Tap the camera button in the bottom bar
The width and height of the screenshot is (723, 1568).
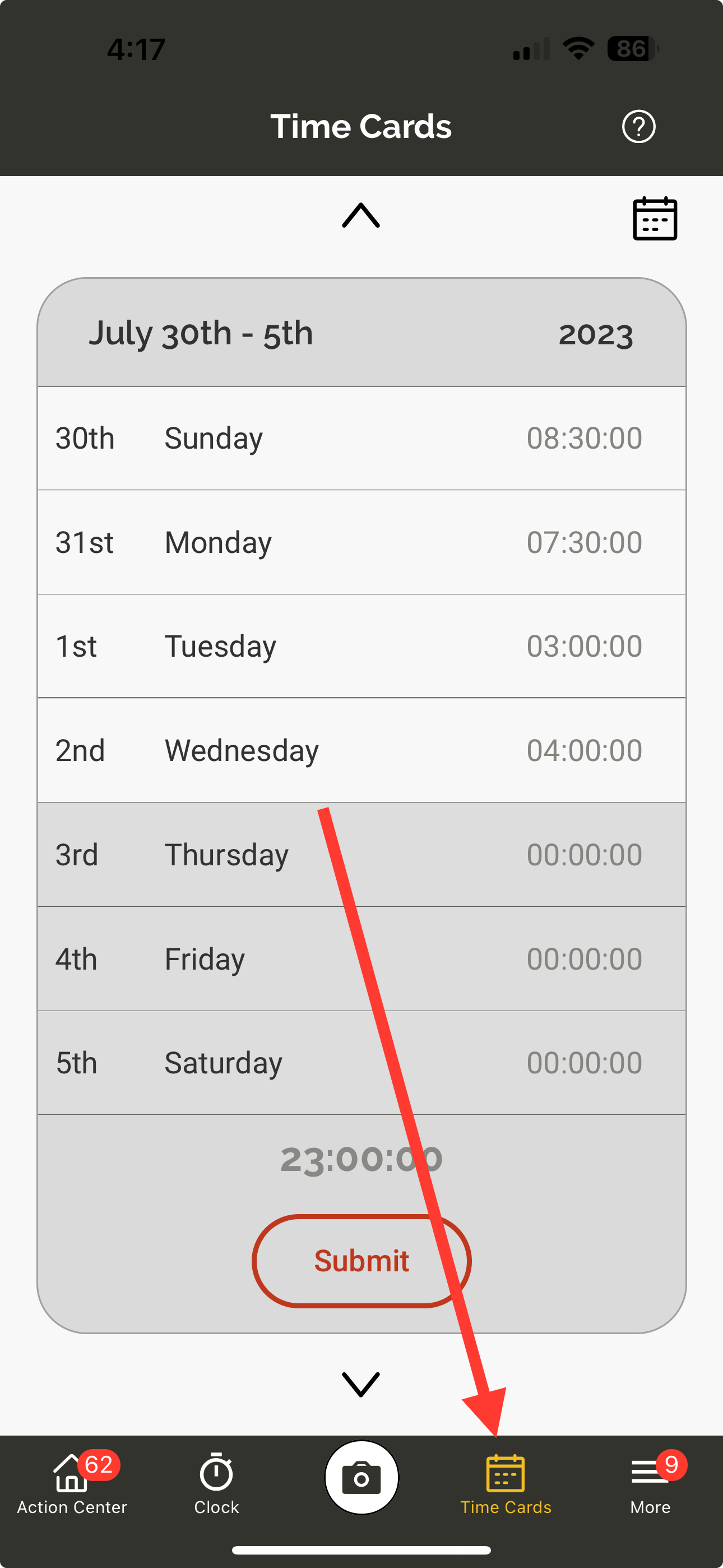click(361, 1477)
